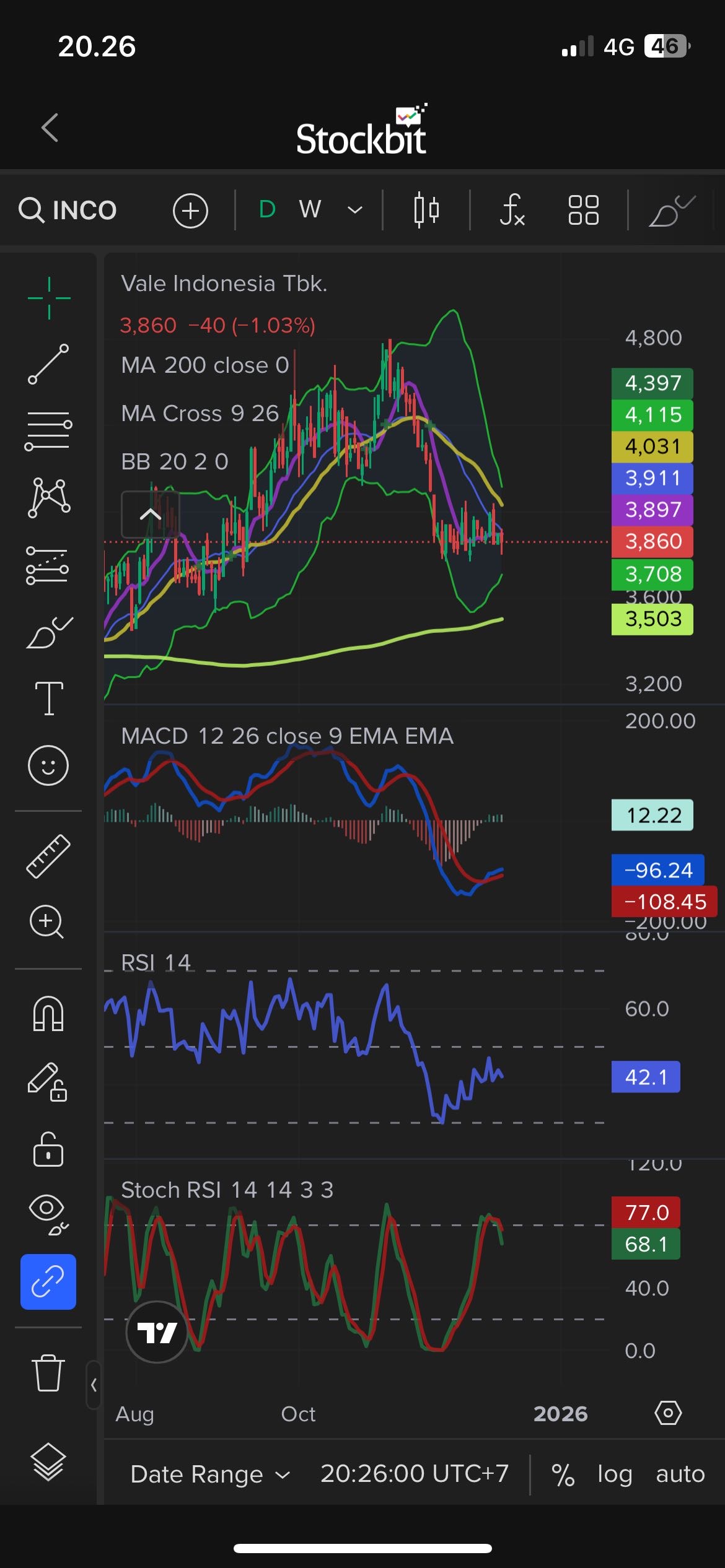Image resolution: width=725 pixels, height=1568 pixels.
Task: Open the INCO symbol search
Action: [x=68, y=210]
